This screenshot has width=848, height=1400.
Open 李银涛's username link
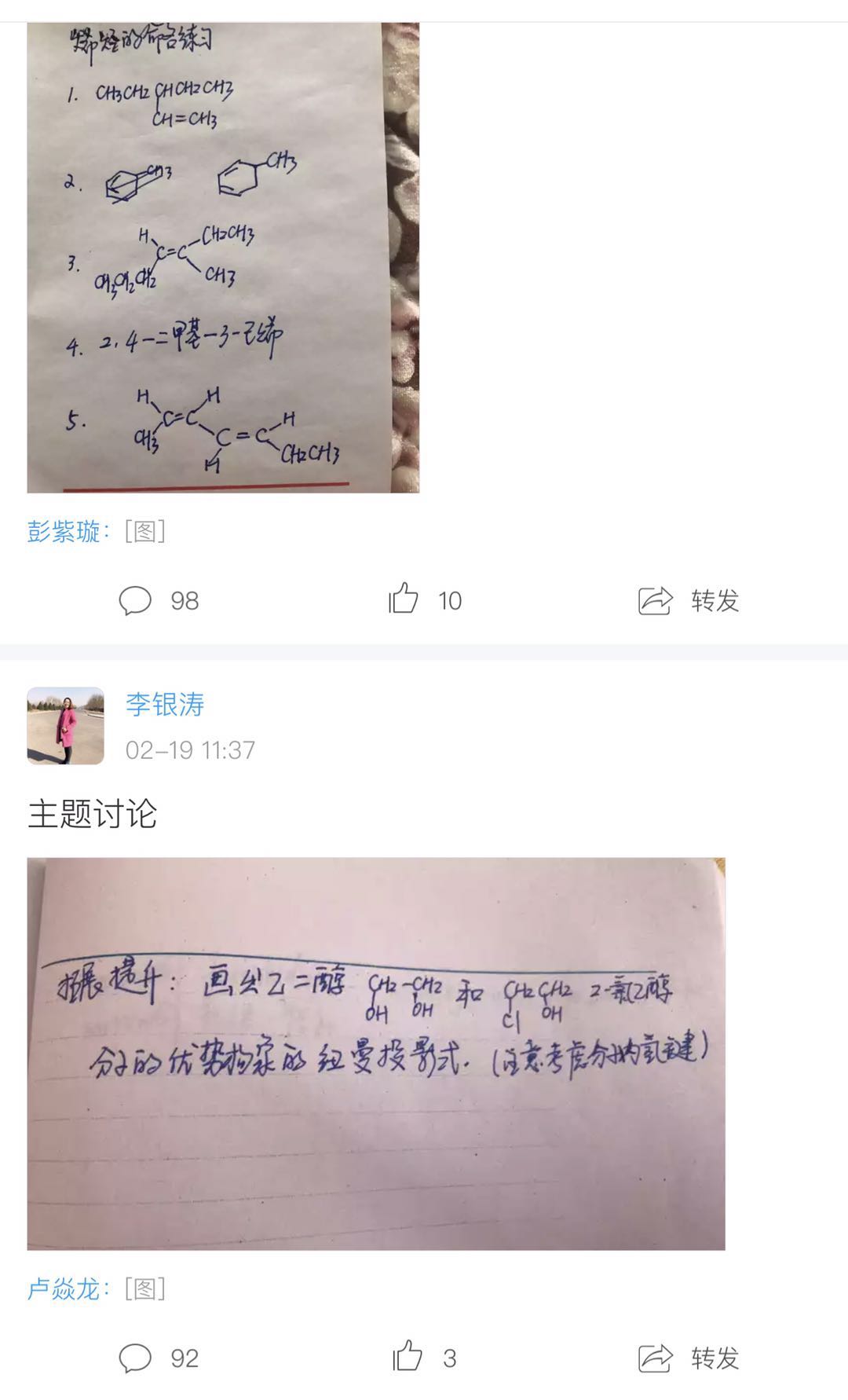[x=165, y=704]
